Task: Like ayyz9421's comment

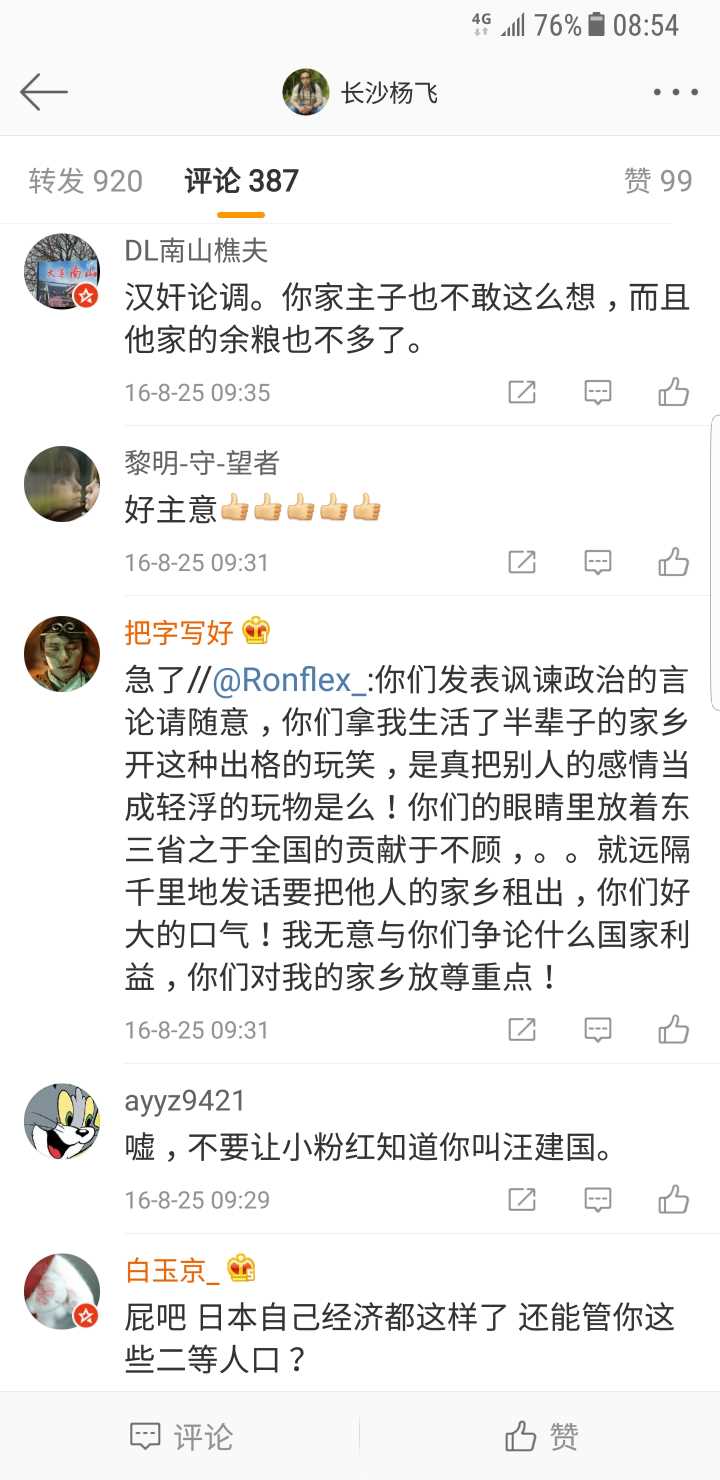Action: tap(674, 1199)
